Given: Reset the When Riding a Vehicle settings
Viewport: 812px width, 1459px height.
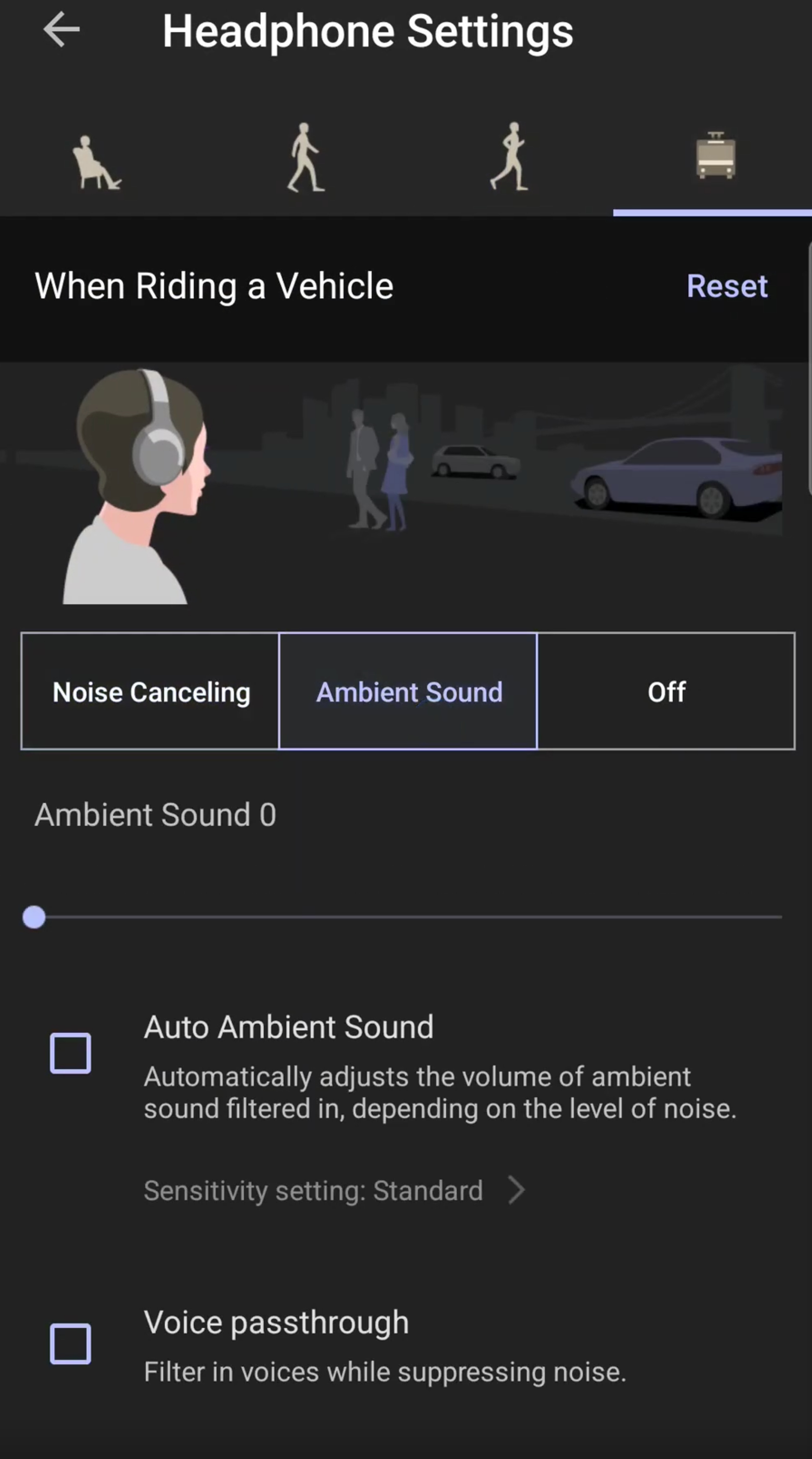Looking at the screenshot, I should (x=727, y=286).
